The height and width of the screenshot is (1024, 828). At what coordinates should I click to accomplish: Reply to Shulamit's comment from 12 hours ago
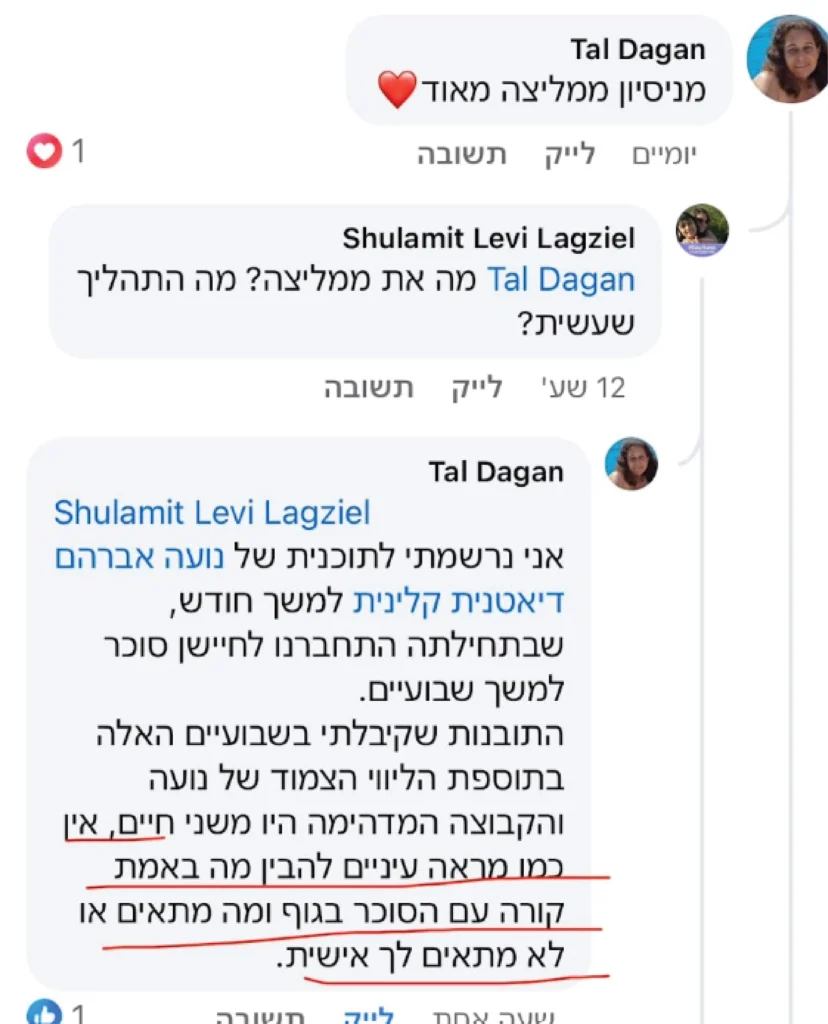(369, 388)
